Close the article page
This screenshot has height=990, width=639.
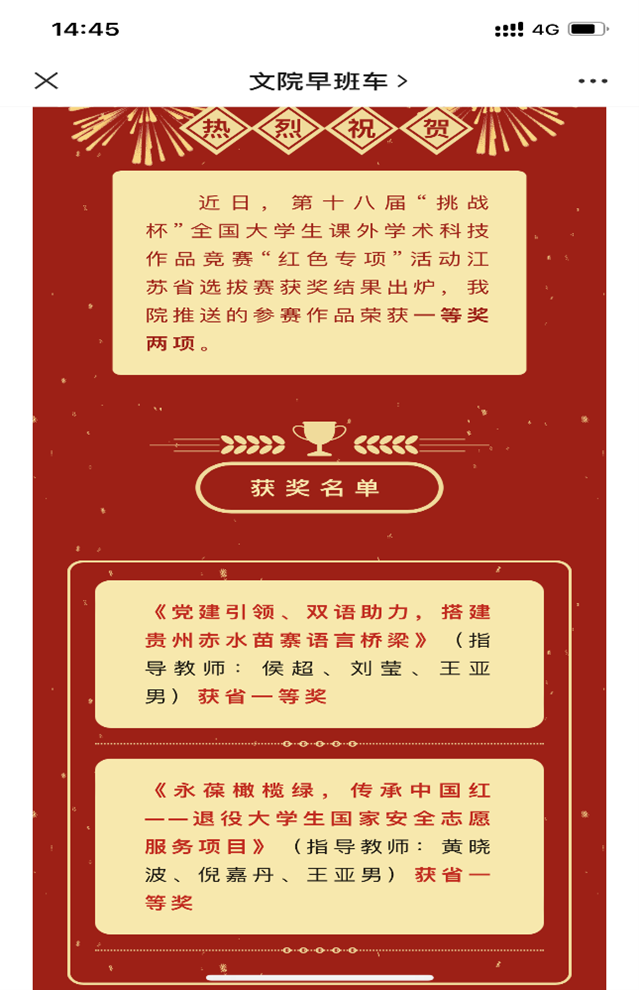(x=46, y=81)
